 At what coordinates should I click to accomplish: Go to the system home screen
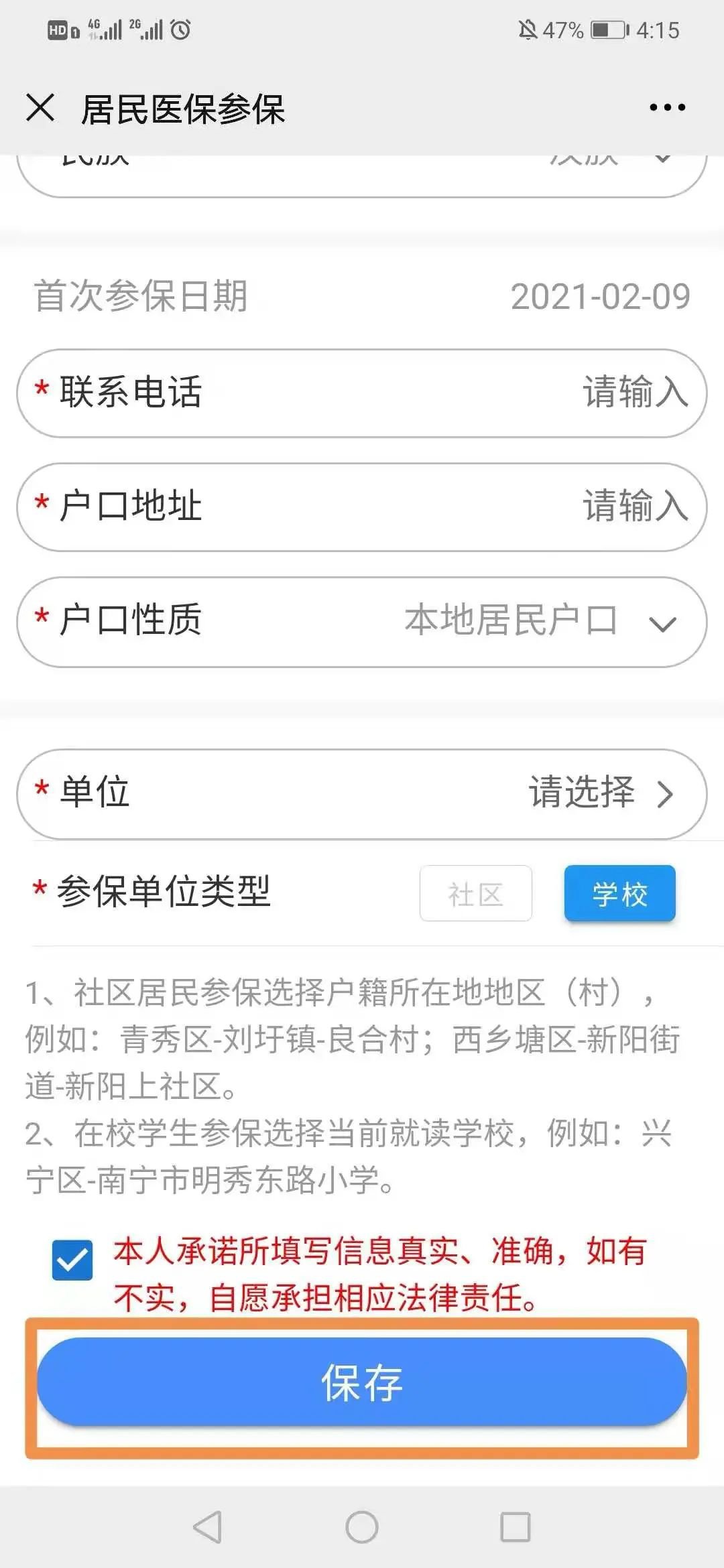[x=362, y=1528]
